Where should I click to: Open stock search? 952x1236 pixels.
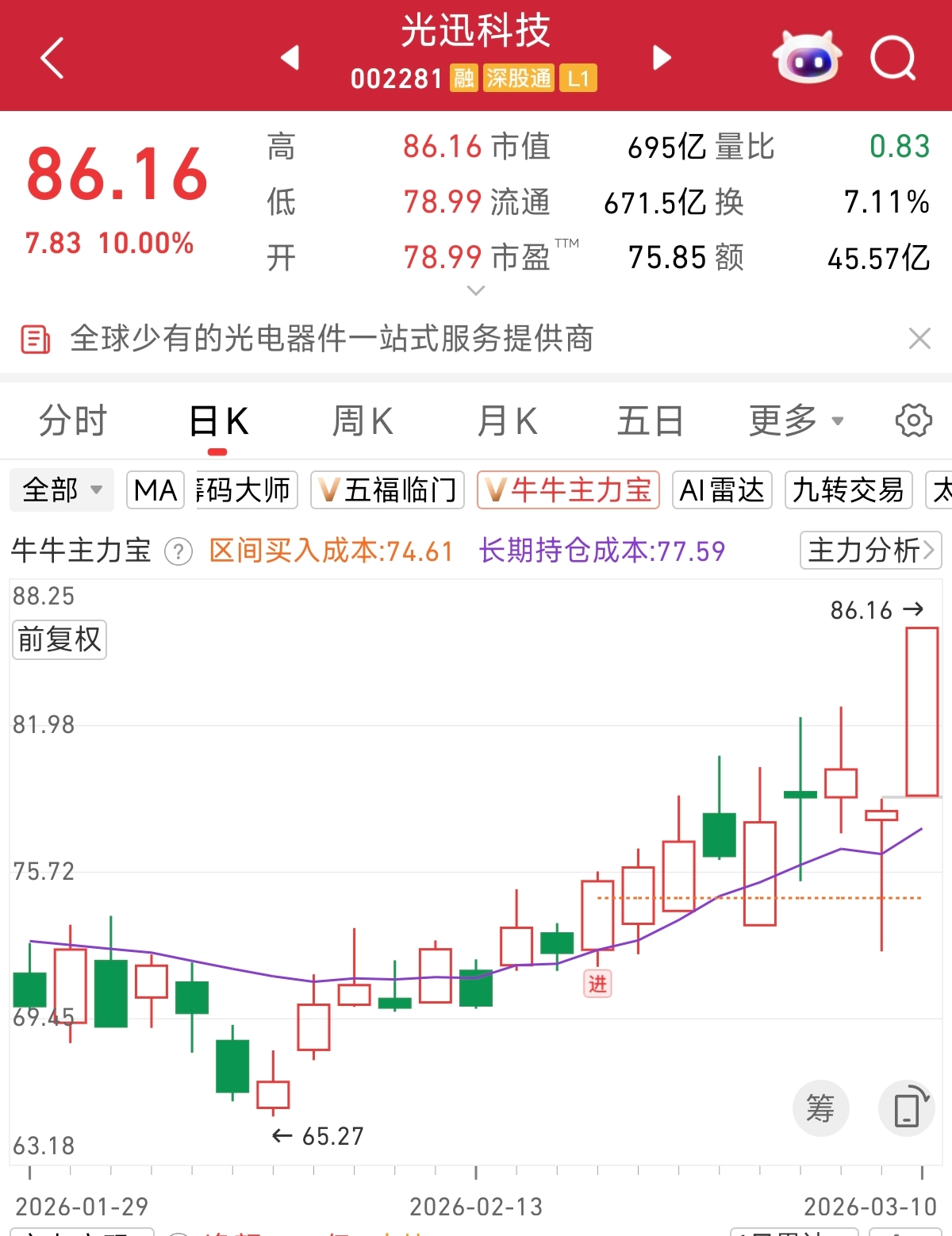[892, 57]
